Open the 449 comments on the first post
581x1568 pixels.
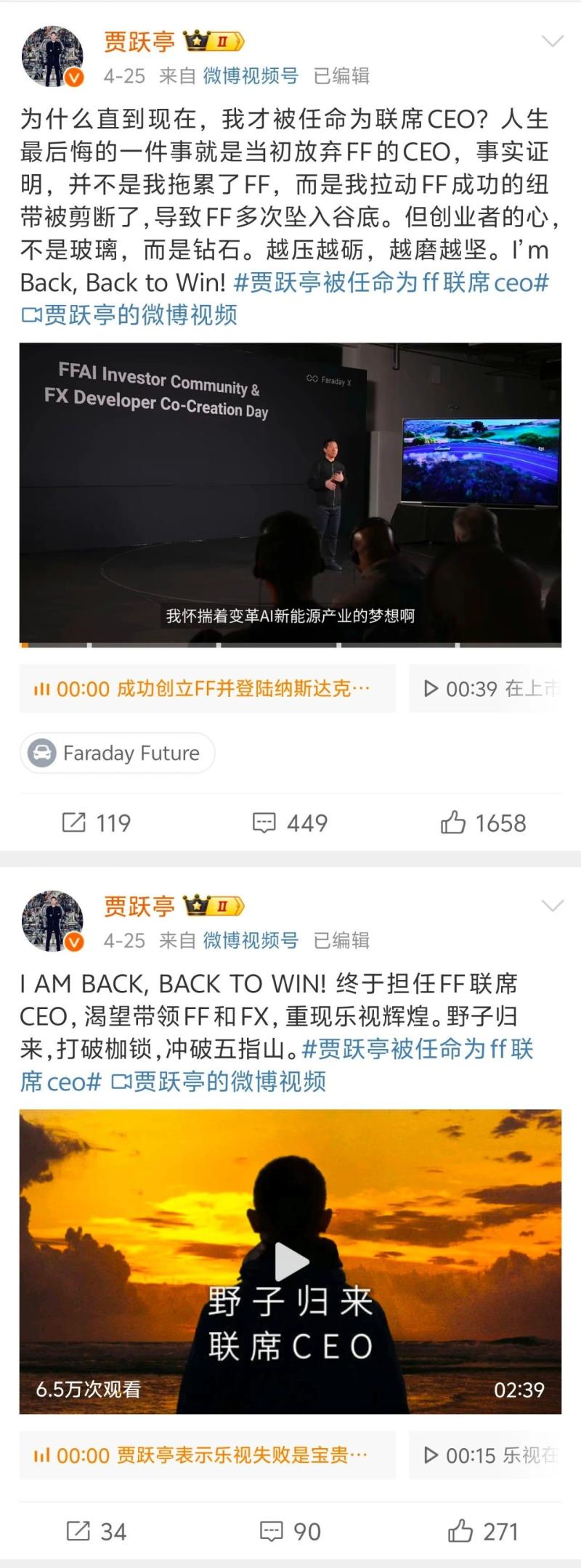(x=290, y=822)
